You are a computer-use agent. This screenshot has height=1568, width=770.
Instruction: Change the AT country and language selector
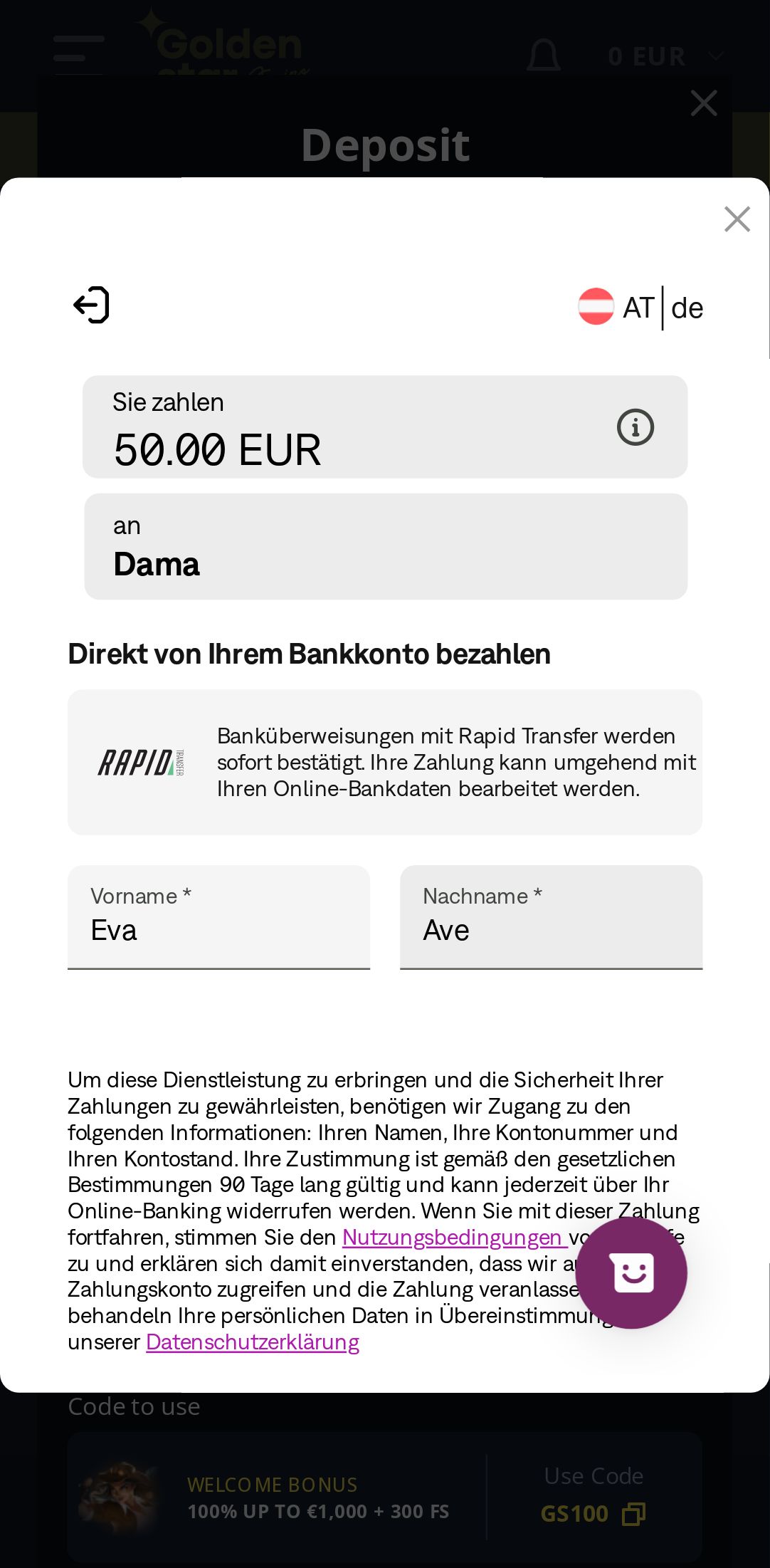pos(640,308)
